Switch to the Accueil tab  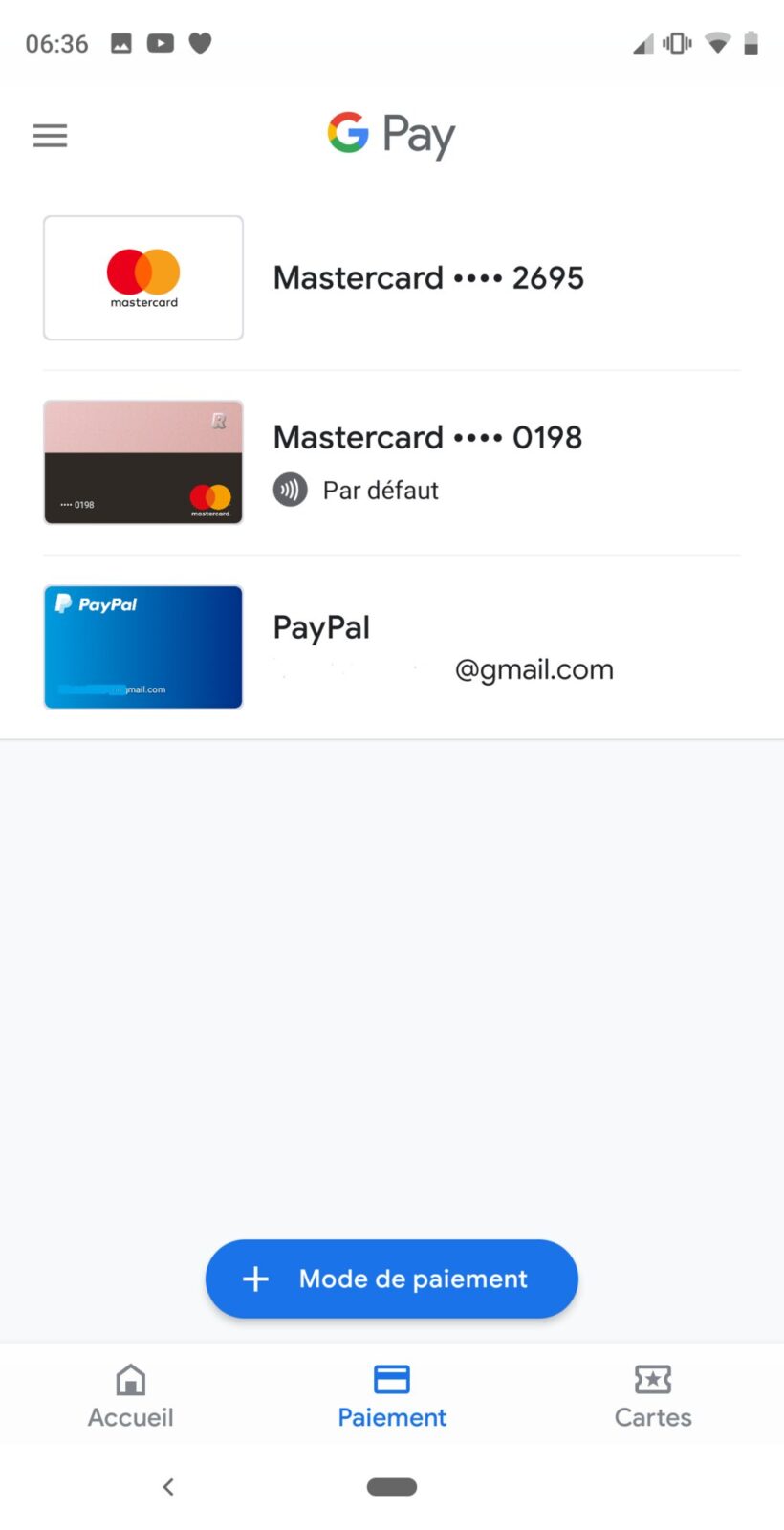[131, 1396]
